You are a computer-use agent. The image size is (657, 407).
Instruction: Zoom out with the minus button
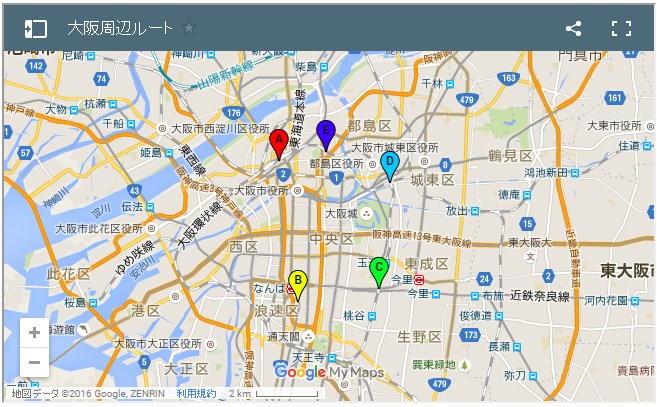click(34, 362)
